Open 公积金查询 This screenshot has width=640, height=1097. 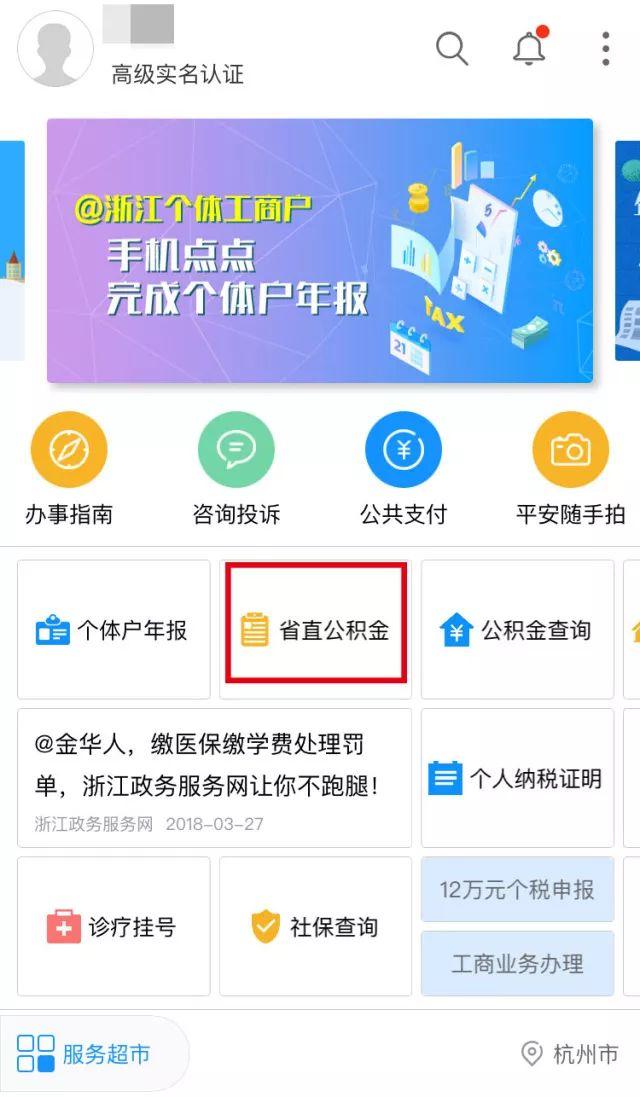[x=518, y=630]
